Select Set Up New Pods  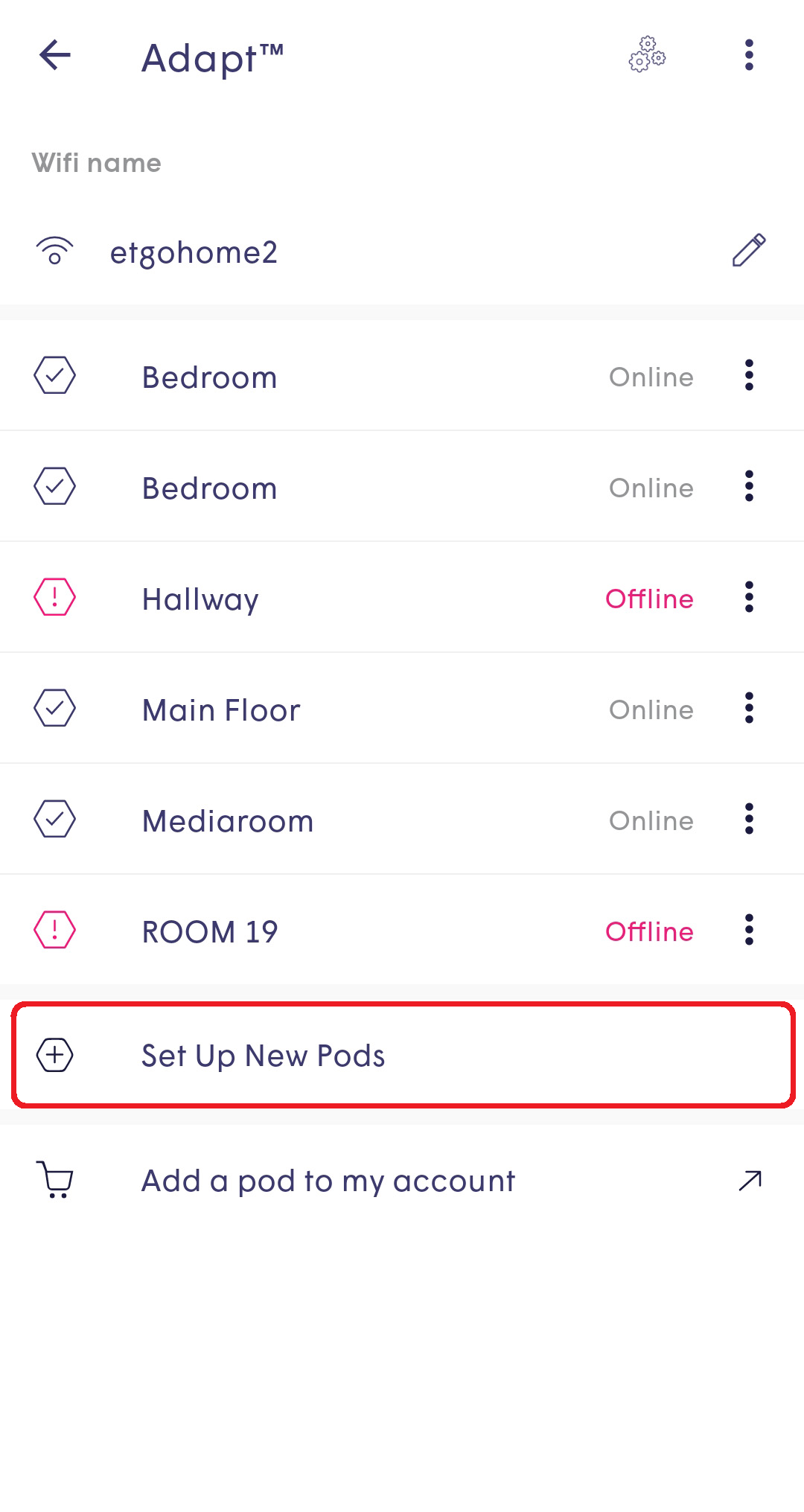(263, 1055)
